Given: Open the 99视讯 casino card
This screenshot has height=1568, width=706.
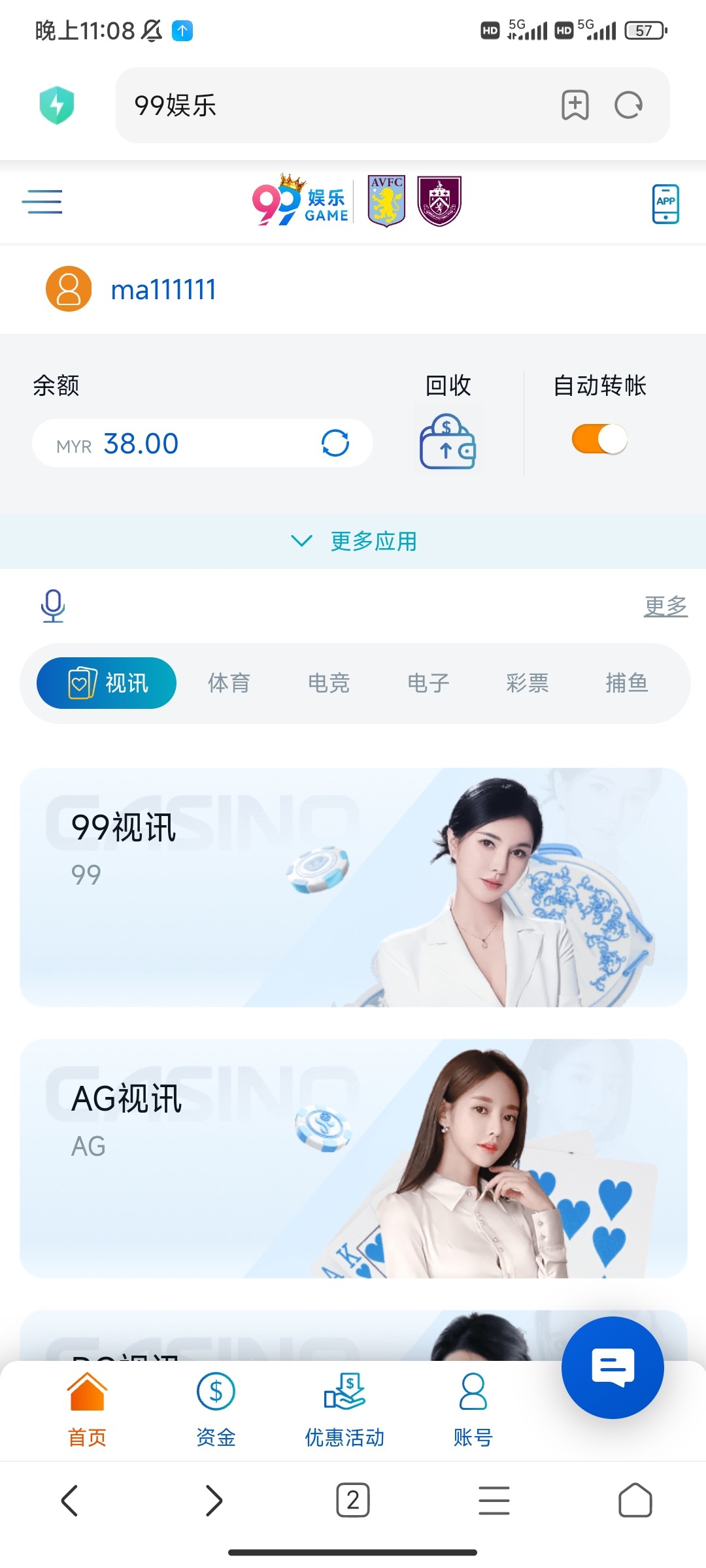Looking at the screenshot, I should 353,887.
